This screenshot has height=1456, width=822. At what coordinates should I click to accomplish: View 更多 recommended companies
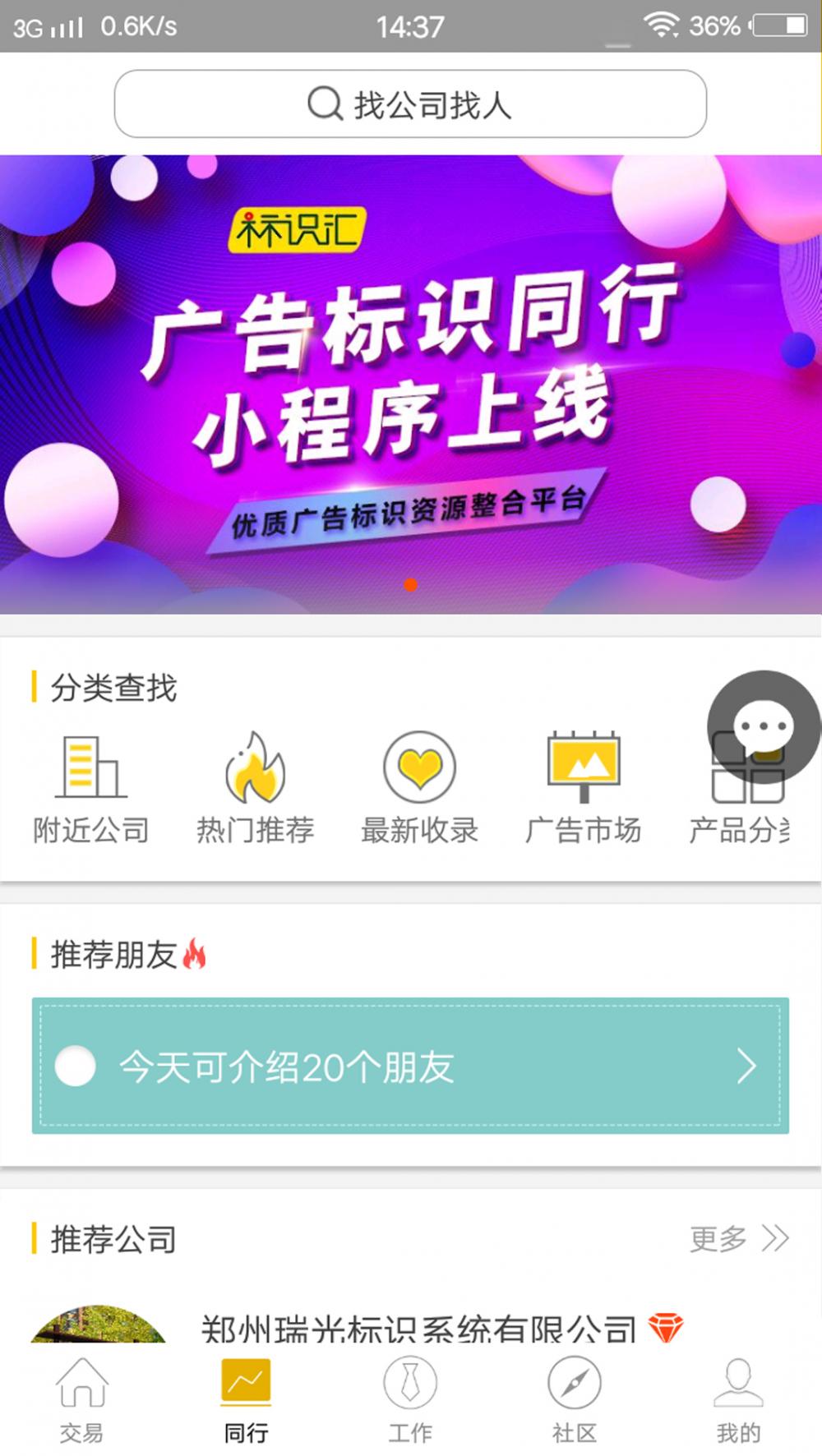click(739, 1238)
